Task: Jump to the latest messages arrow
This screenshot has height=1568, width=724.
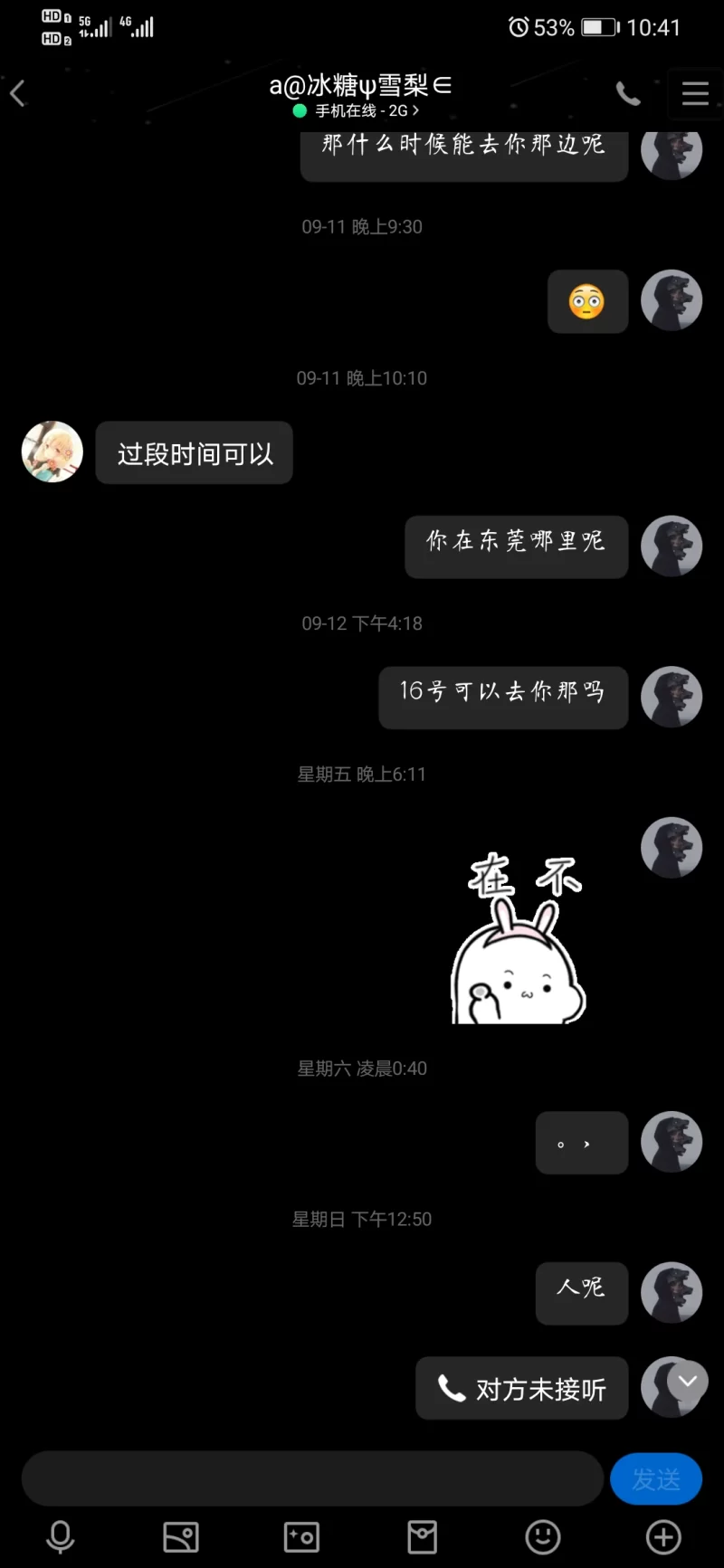Action: (688, 1381)
